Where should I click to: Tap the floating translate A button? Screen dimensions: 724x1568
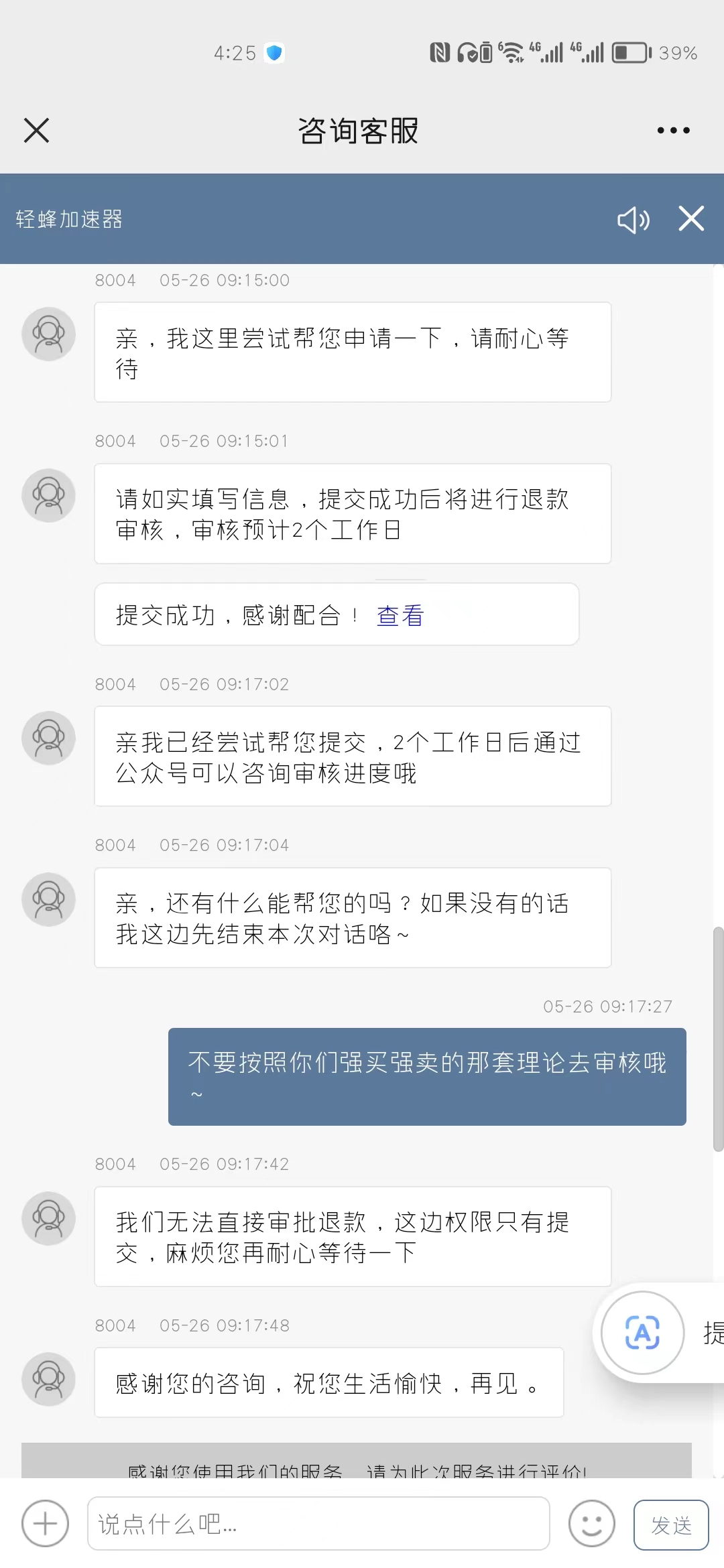pos(642,1333)
